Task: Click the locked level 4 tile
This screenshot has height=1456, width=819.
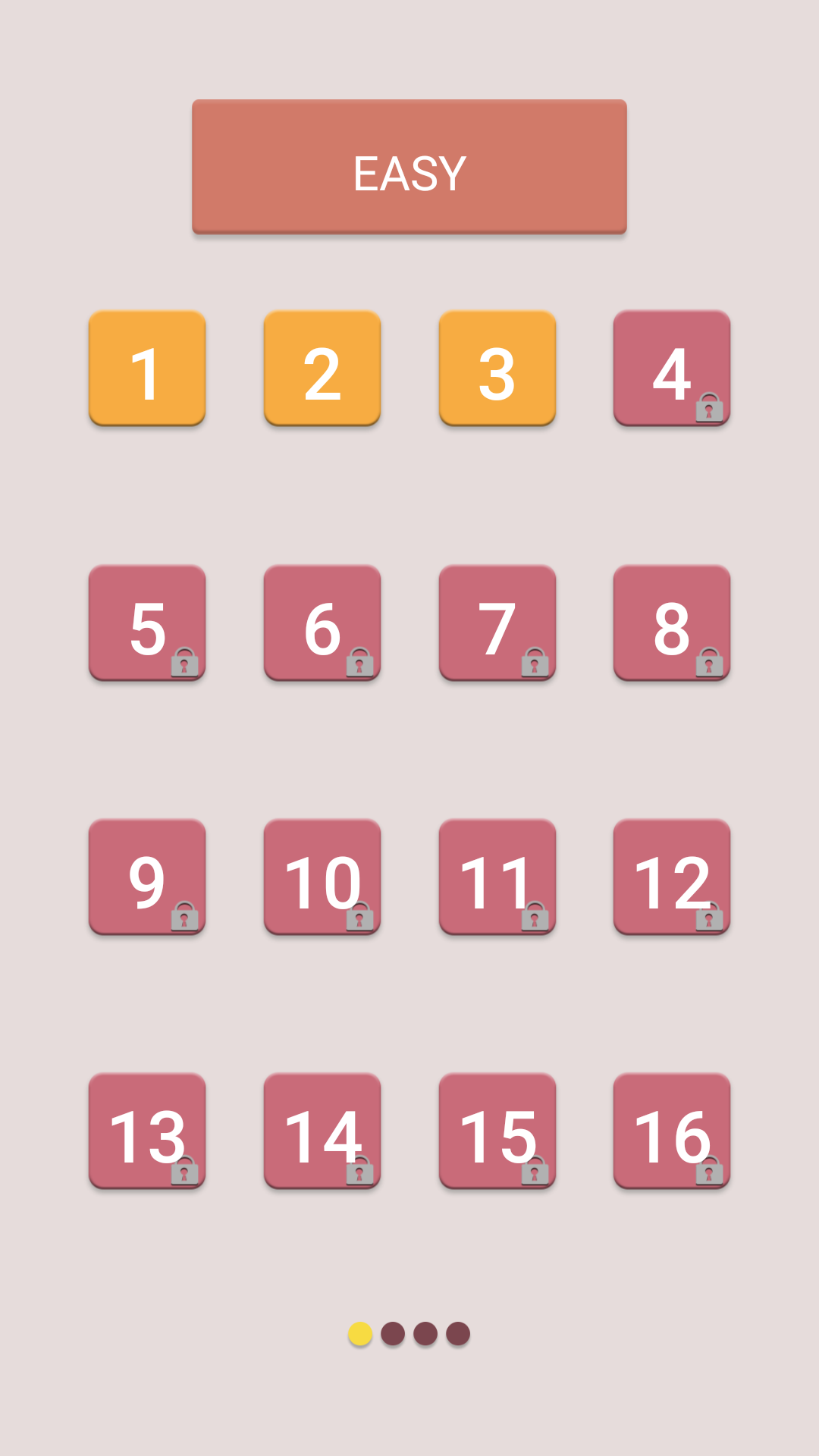Action: 672,368
